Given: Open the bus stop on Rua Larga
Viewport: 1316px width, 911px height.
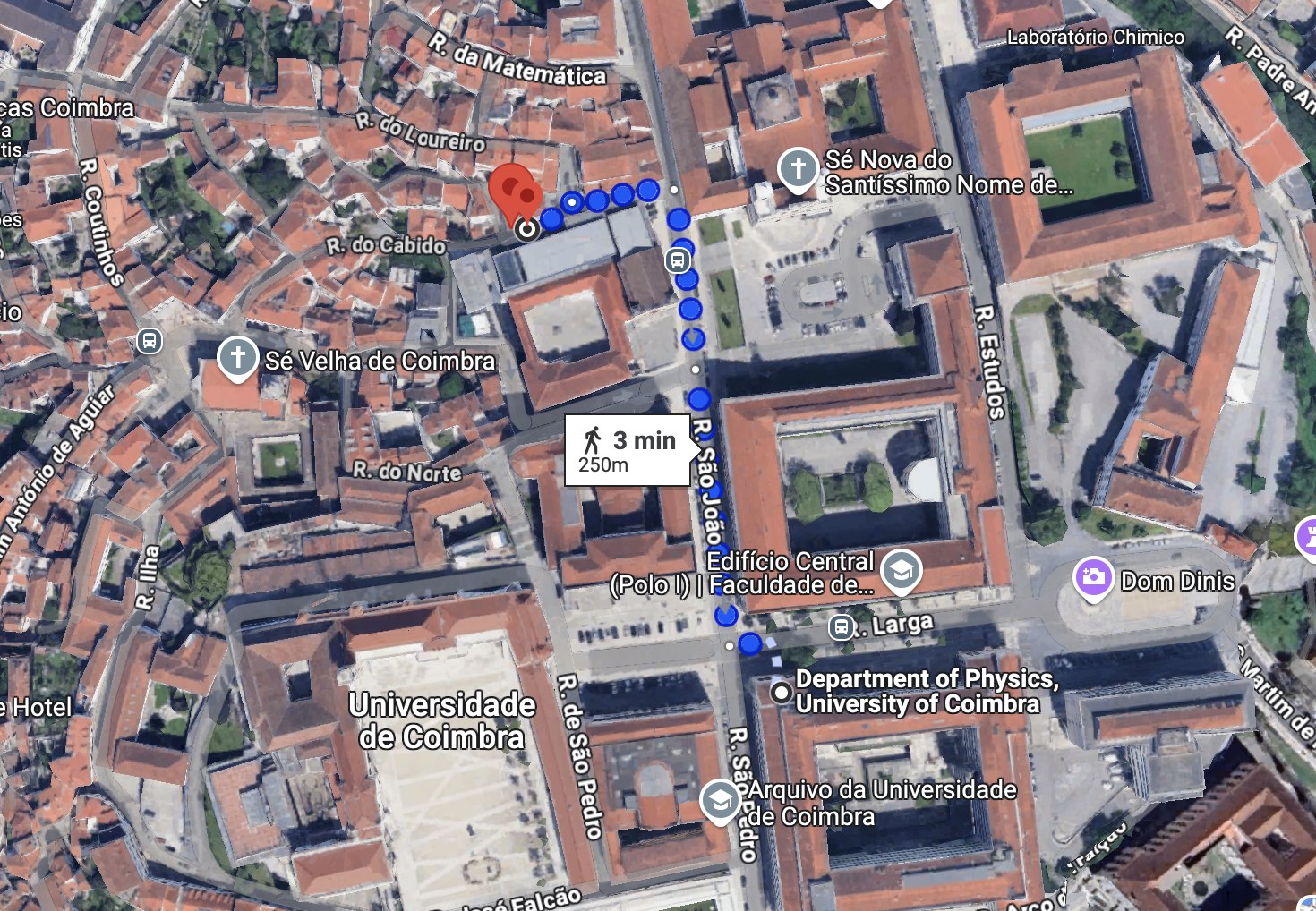Looking at the screenshot, I should click(841, 626).
